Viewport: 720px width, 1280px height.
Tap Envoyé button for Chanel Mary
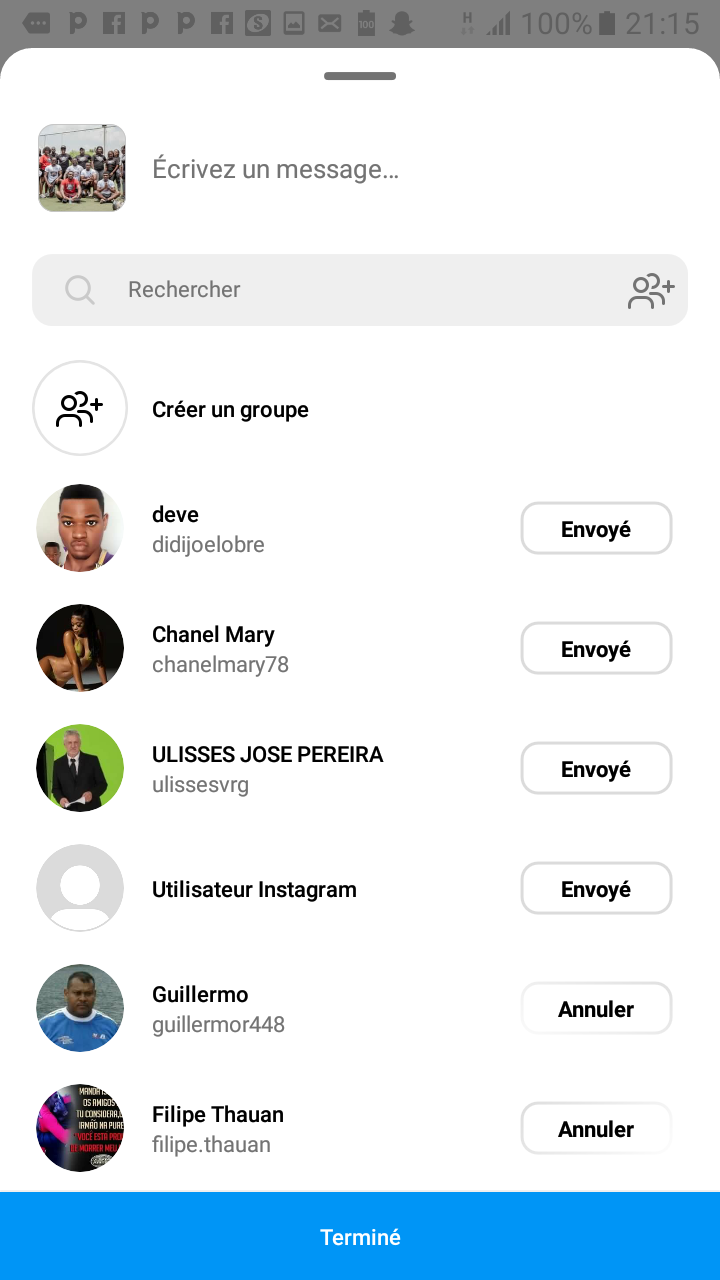click(x=596, y=649)
